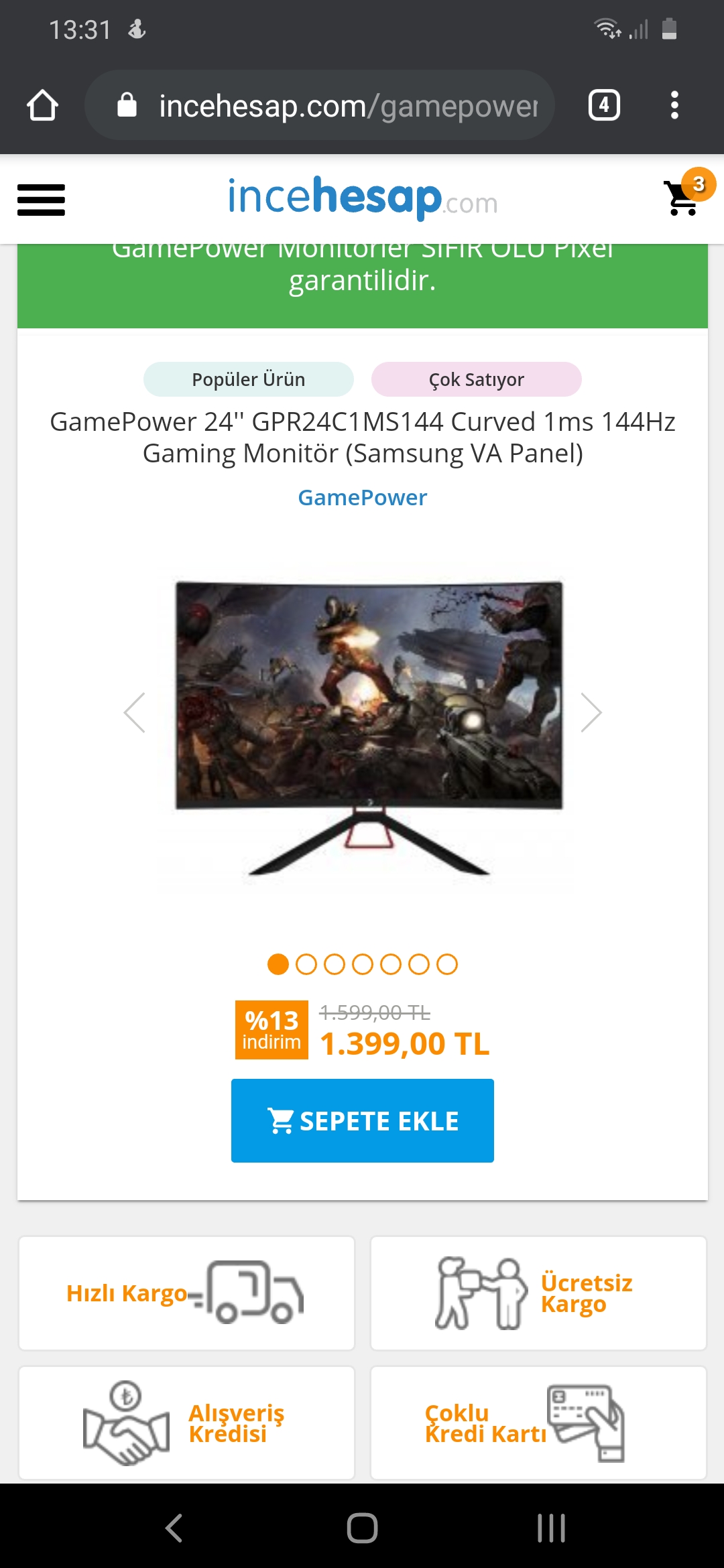
Task: Jump to the last image dot
Action: [447, 964]
